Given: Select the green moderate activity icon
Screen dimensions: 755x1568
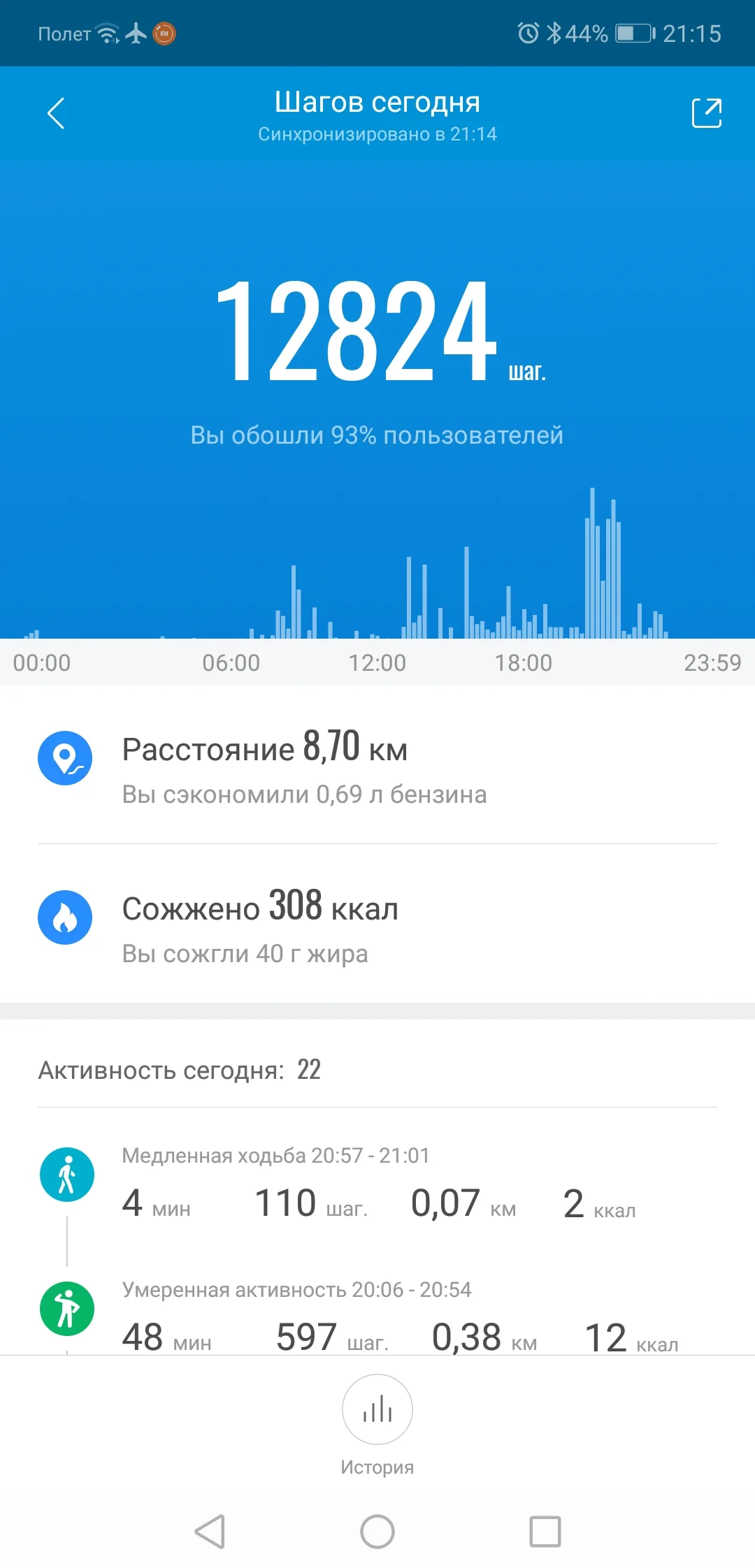Looking at the screenshot, I should tap(66, 1308).
